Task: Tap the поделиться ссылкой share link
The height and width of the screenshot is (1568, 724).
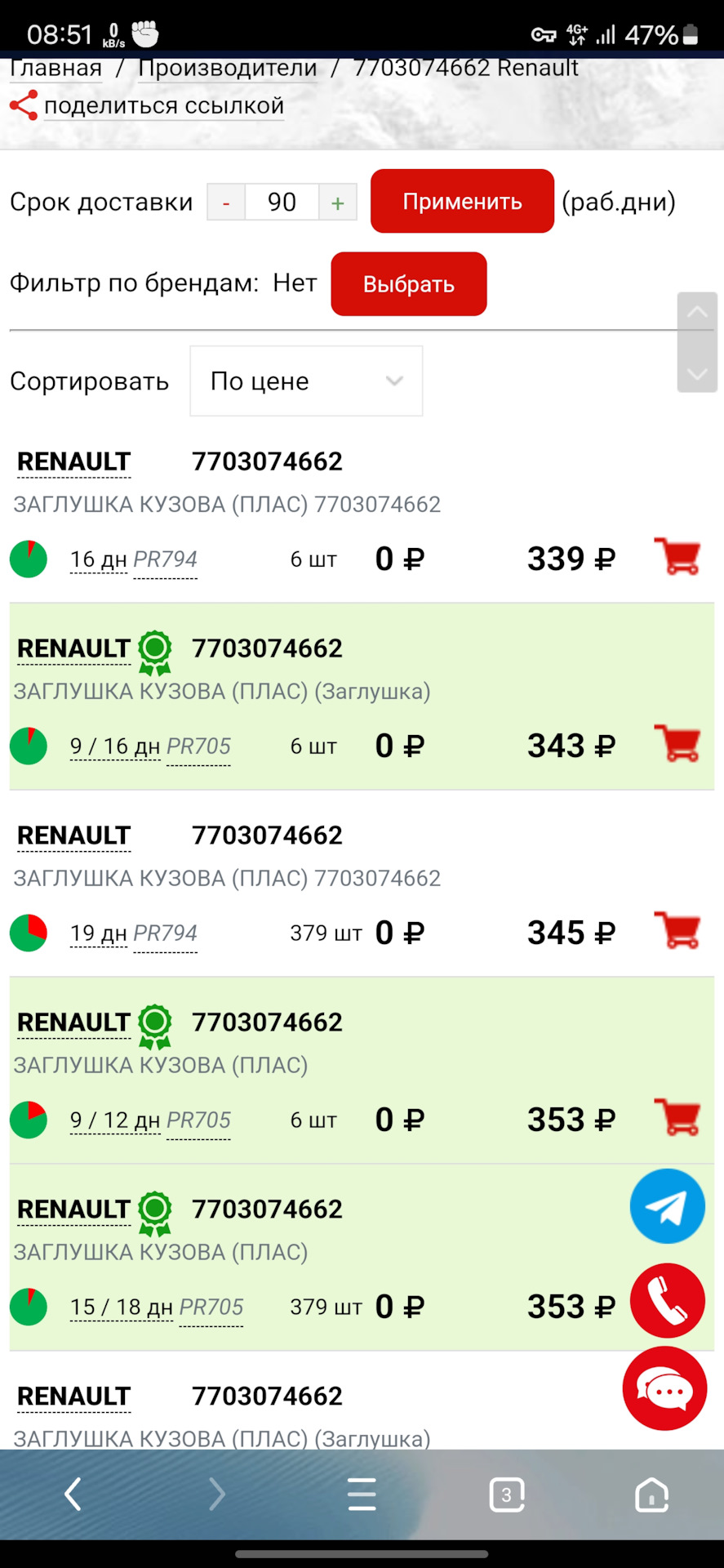Action: pos(163,106)
